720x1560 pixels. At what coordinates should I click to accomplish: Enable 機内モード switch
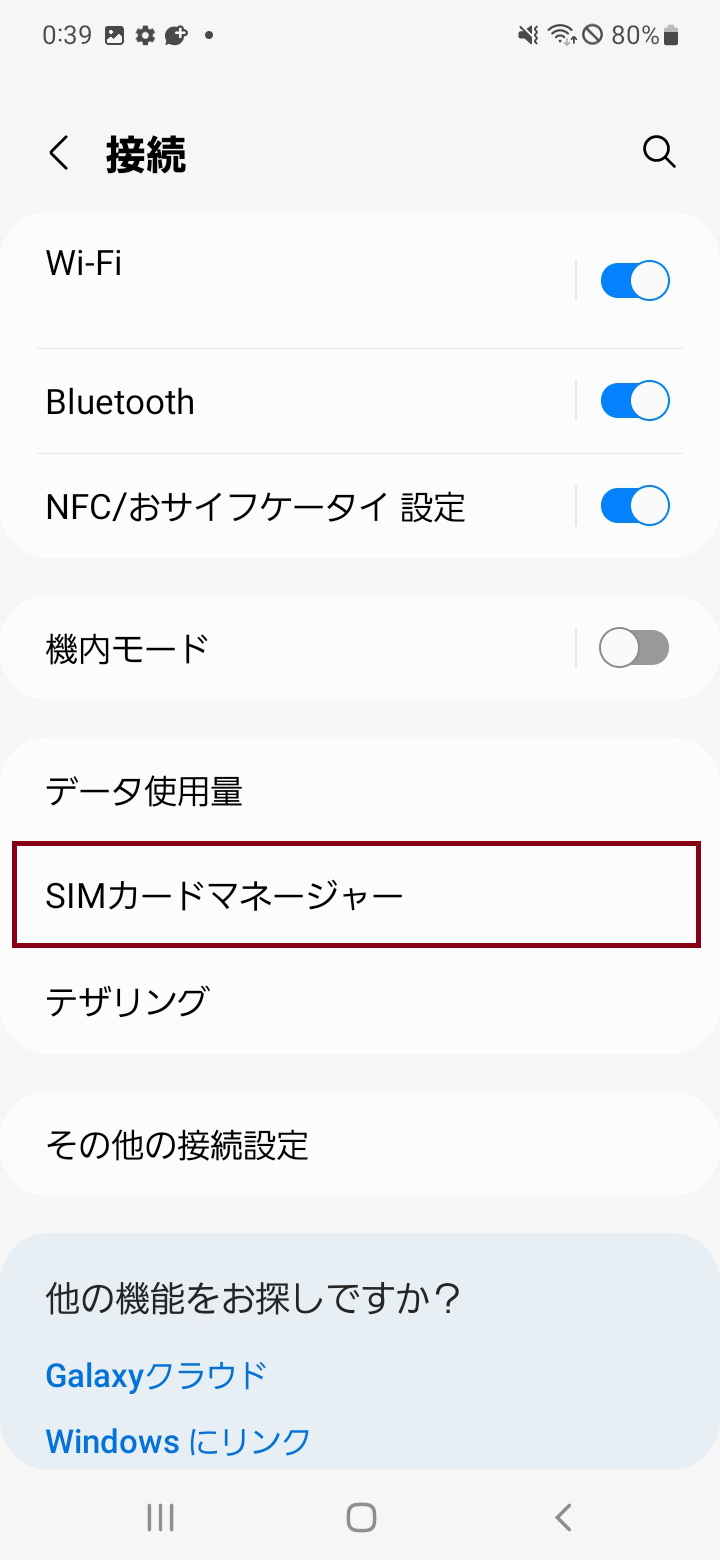click(634, 648)
